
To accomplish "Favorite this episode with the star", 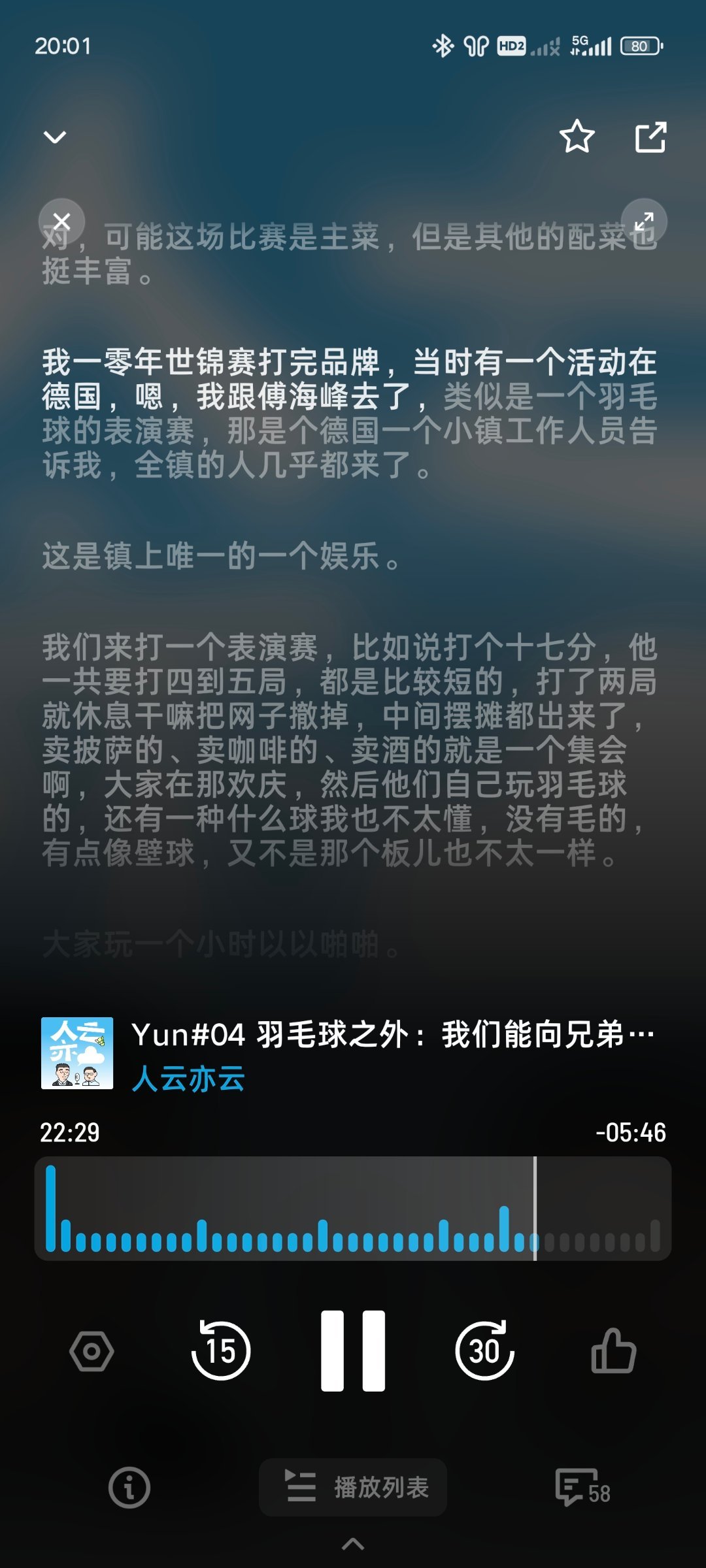I will tap(577, 137).
